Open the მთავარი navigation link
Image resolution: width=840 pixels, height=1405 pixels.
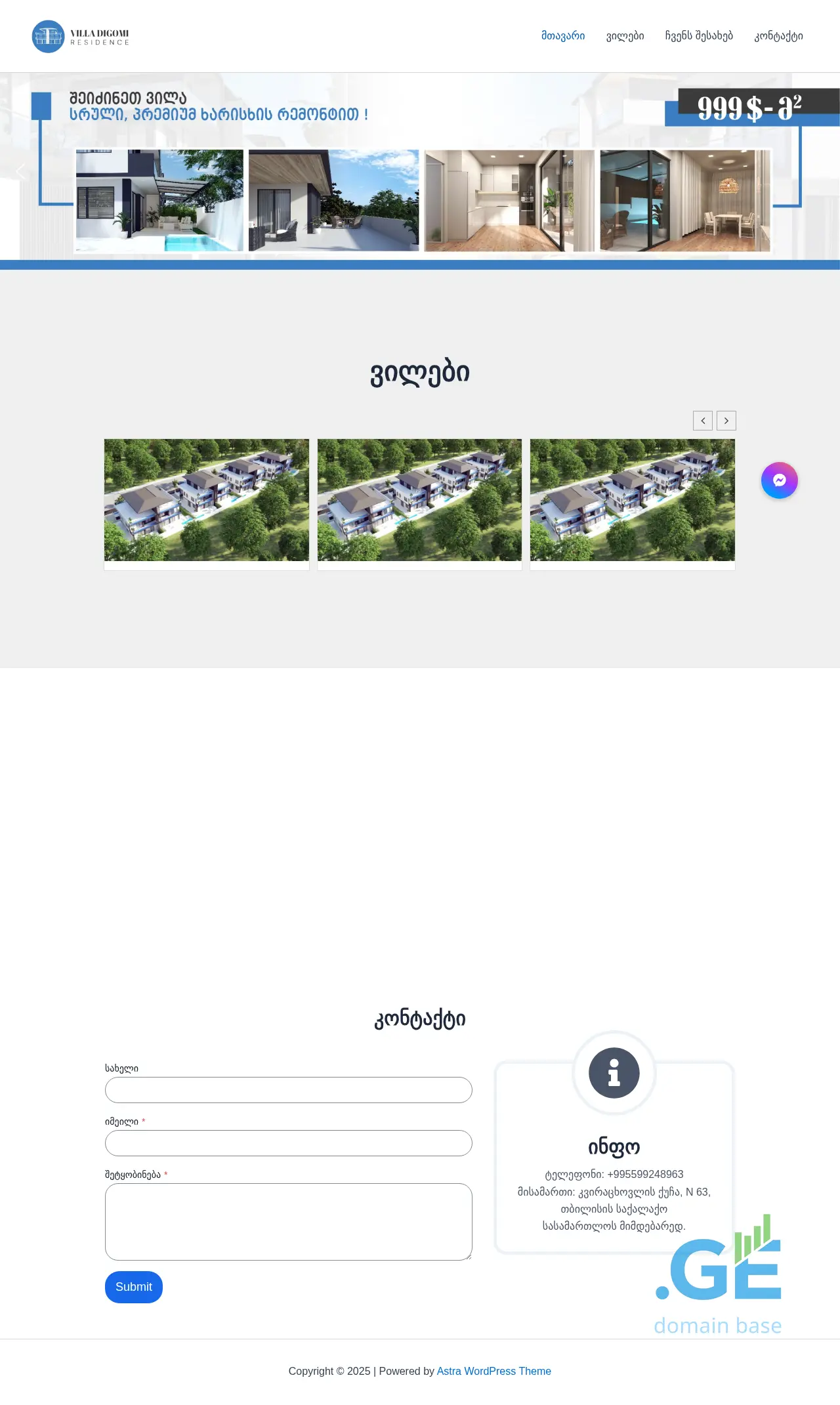click(562, 35)
